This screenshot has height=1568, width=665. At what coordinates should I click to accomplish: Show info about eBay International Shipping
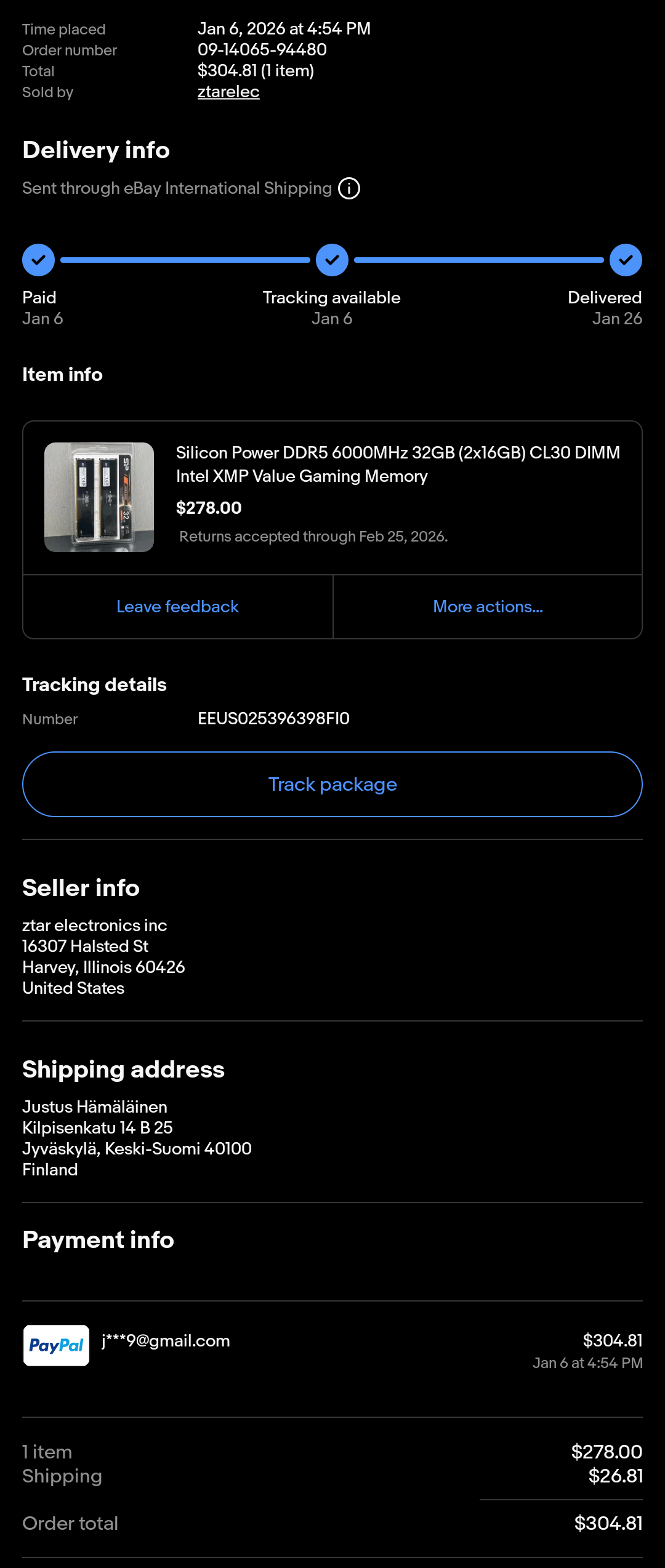(349, 188)
